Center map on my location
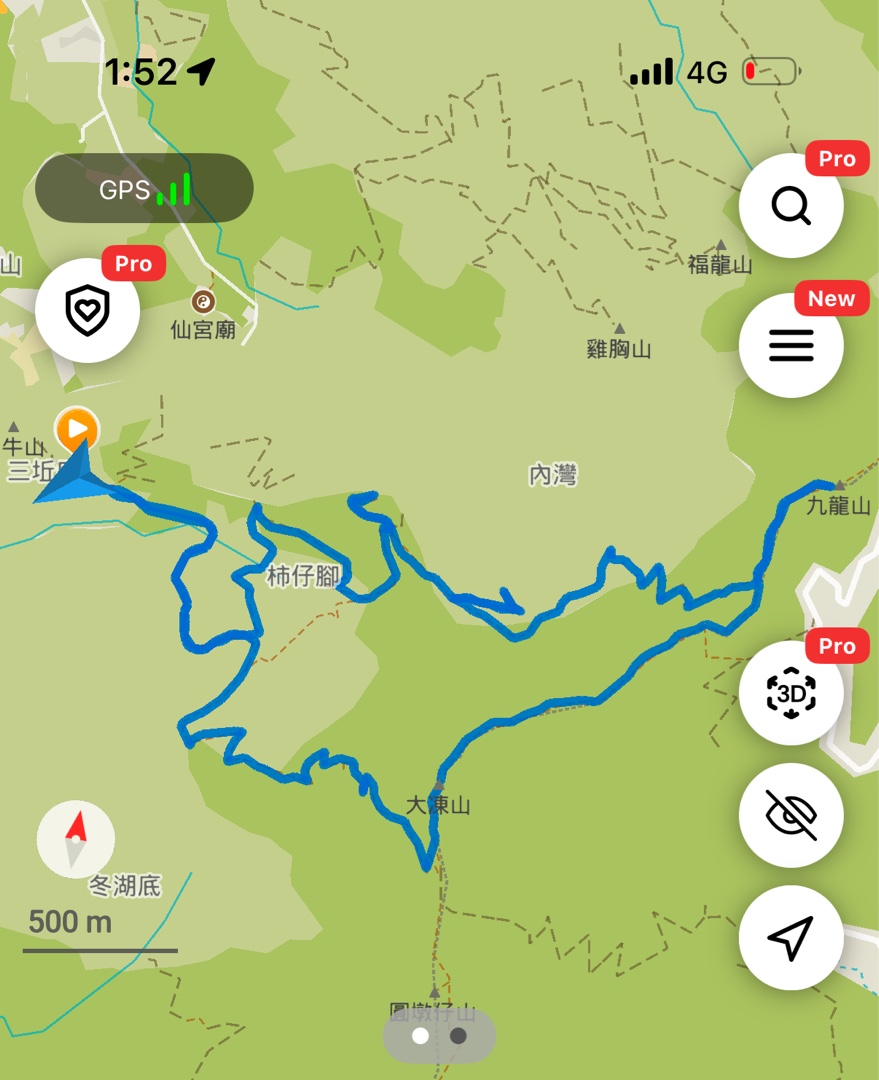 pos(790,938)
